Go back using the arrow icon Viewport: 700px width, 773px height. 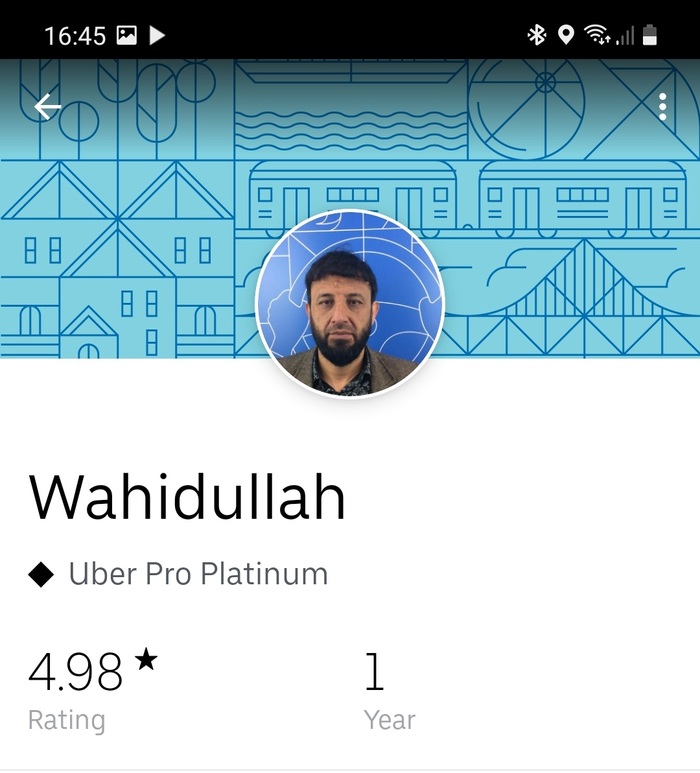pos(47,107)
